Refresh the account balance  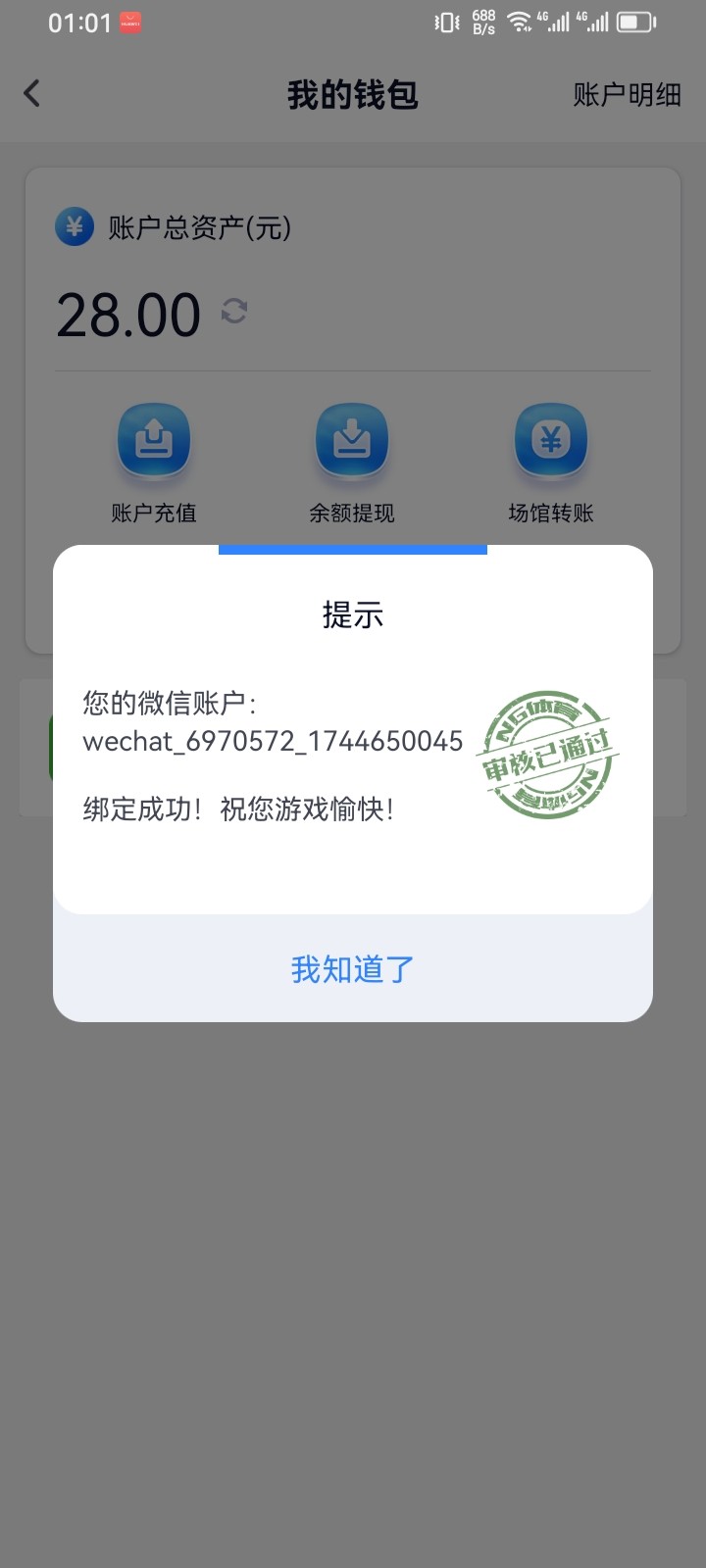234,312
